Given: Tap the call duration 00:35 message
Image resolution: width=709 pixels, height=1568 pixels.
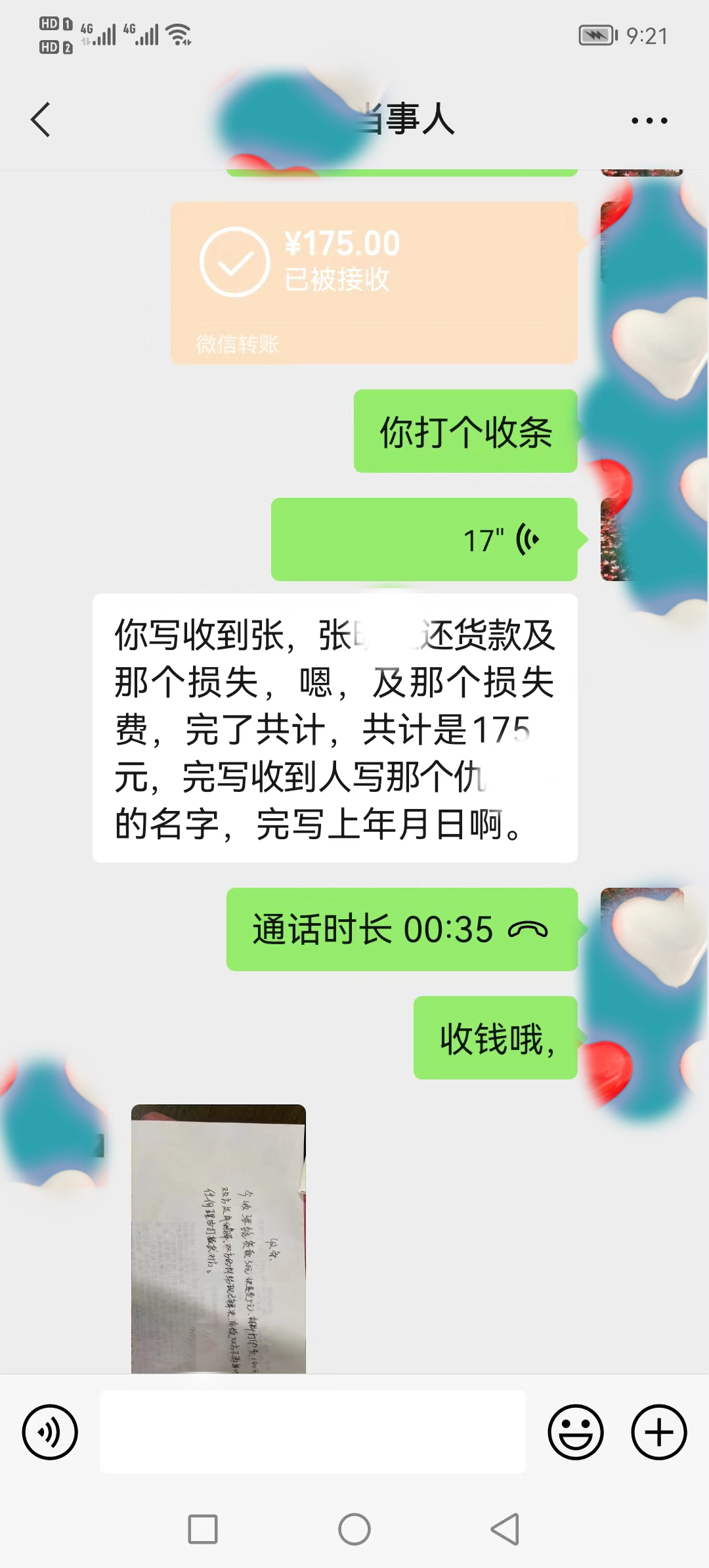Looking at the screenshot, I should click(x=401, y=929).
